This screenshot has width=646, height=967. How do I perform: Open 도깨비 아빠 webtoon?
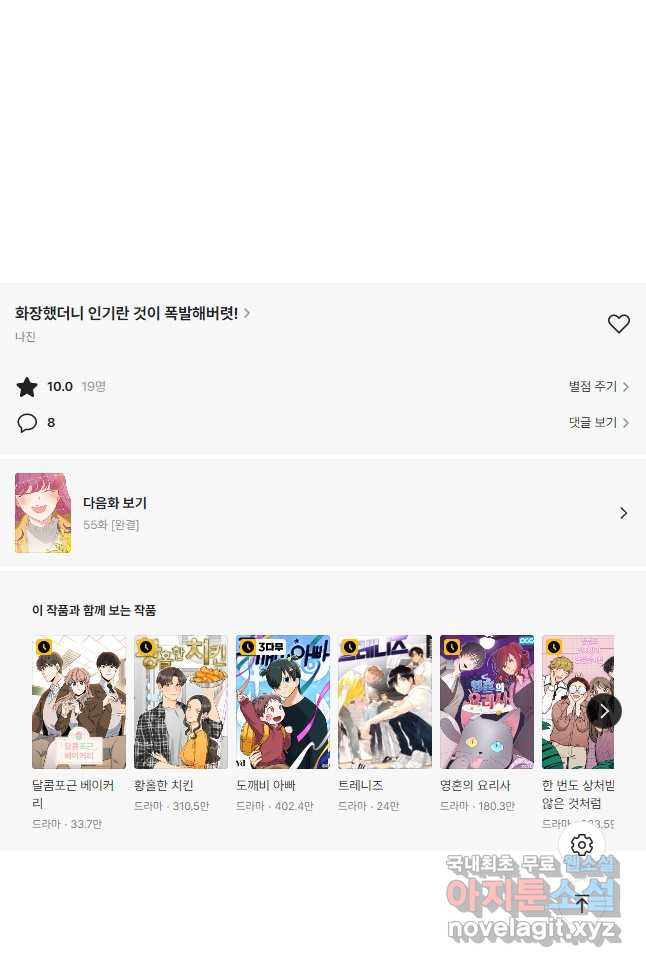pyautogui.click(x=283, y=702)
